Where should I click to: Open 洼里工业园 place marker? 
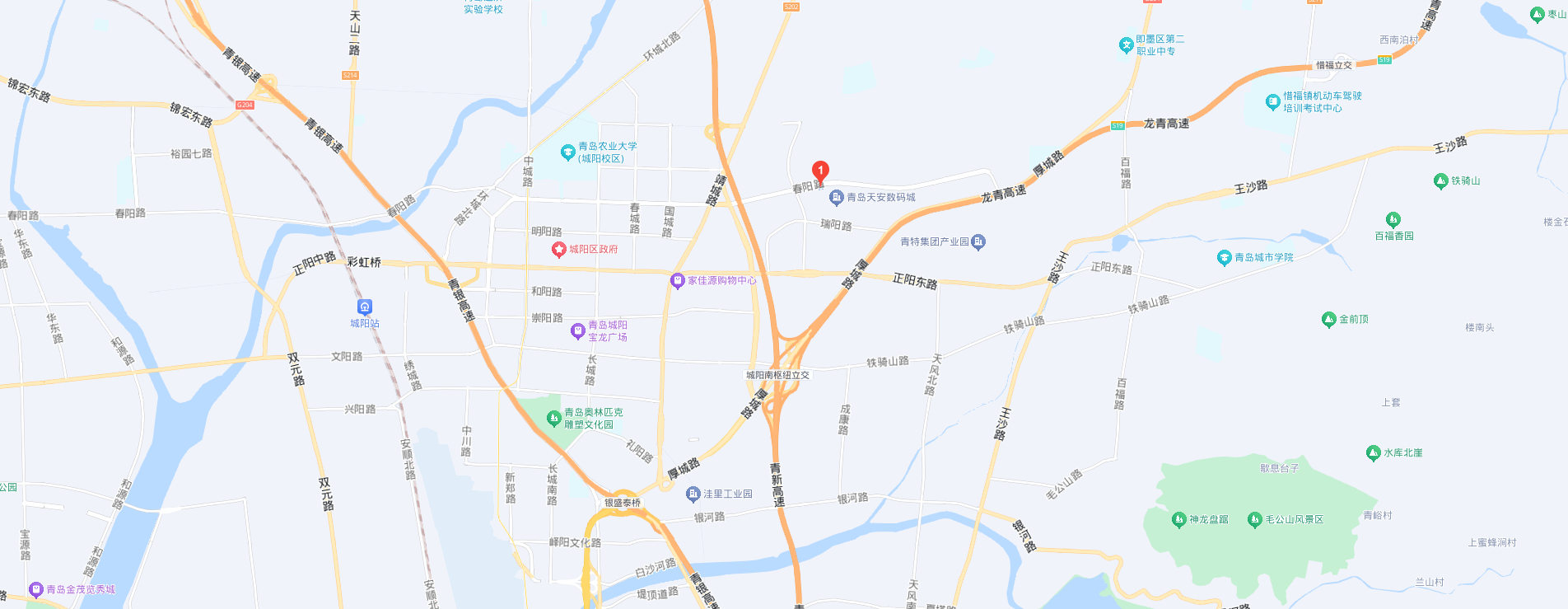pos(693,494)
